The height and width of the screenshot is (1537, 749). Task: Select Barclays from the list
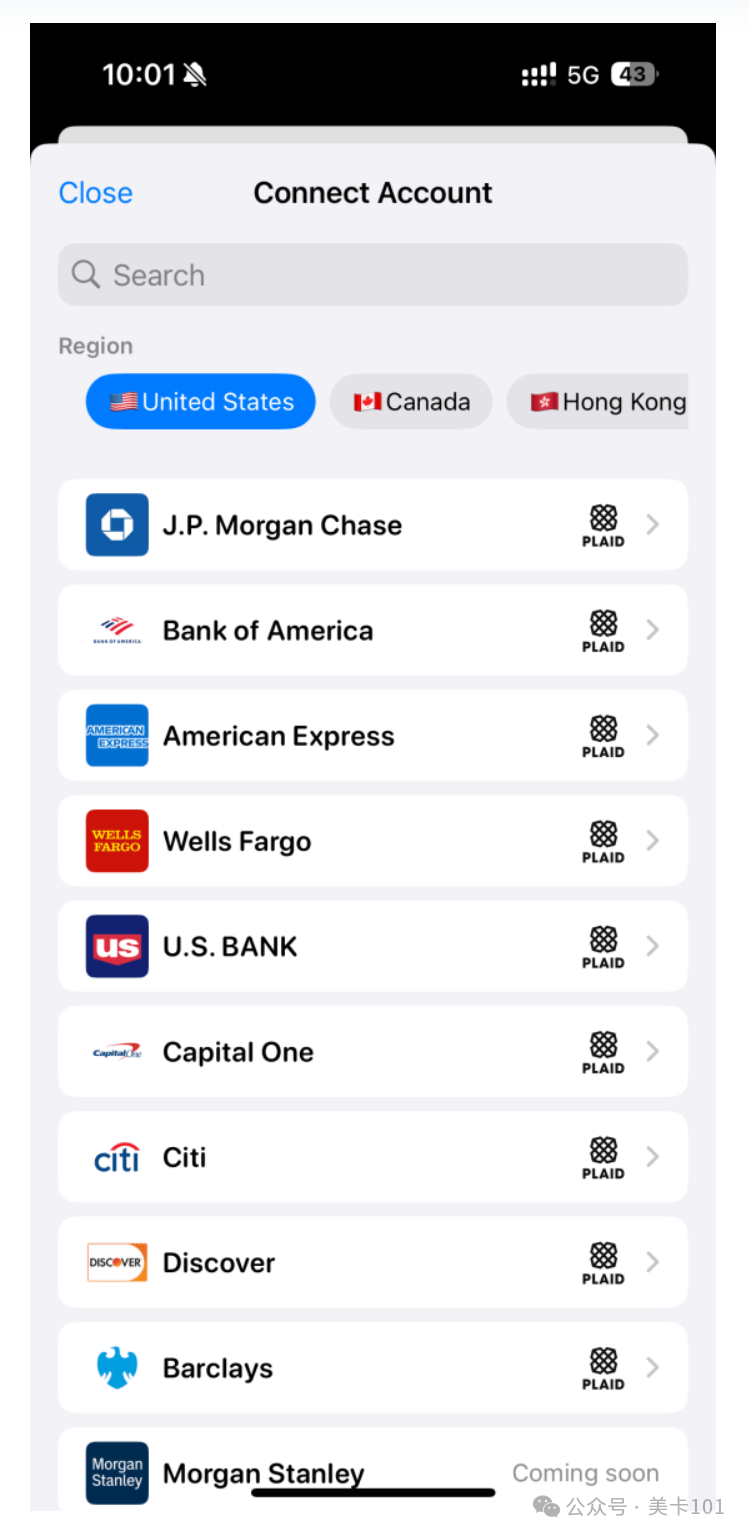[x=373, y=1368]
